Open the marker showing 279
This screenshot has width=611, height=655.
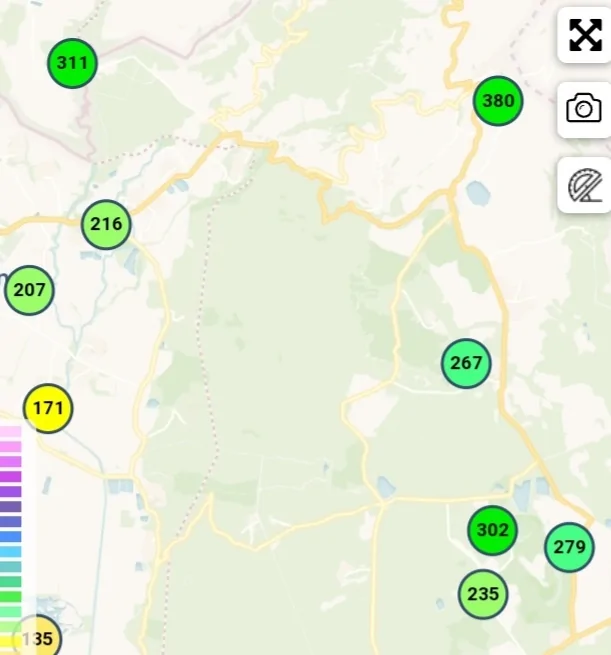(x=569, y=547)
